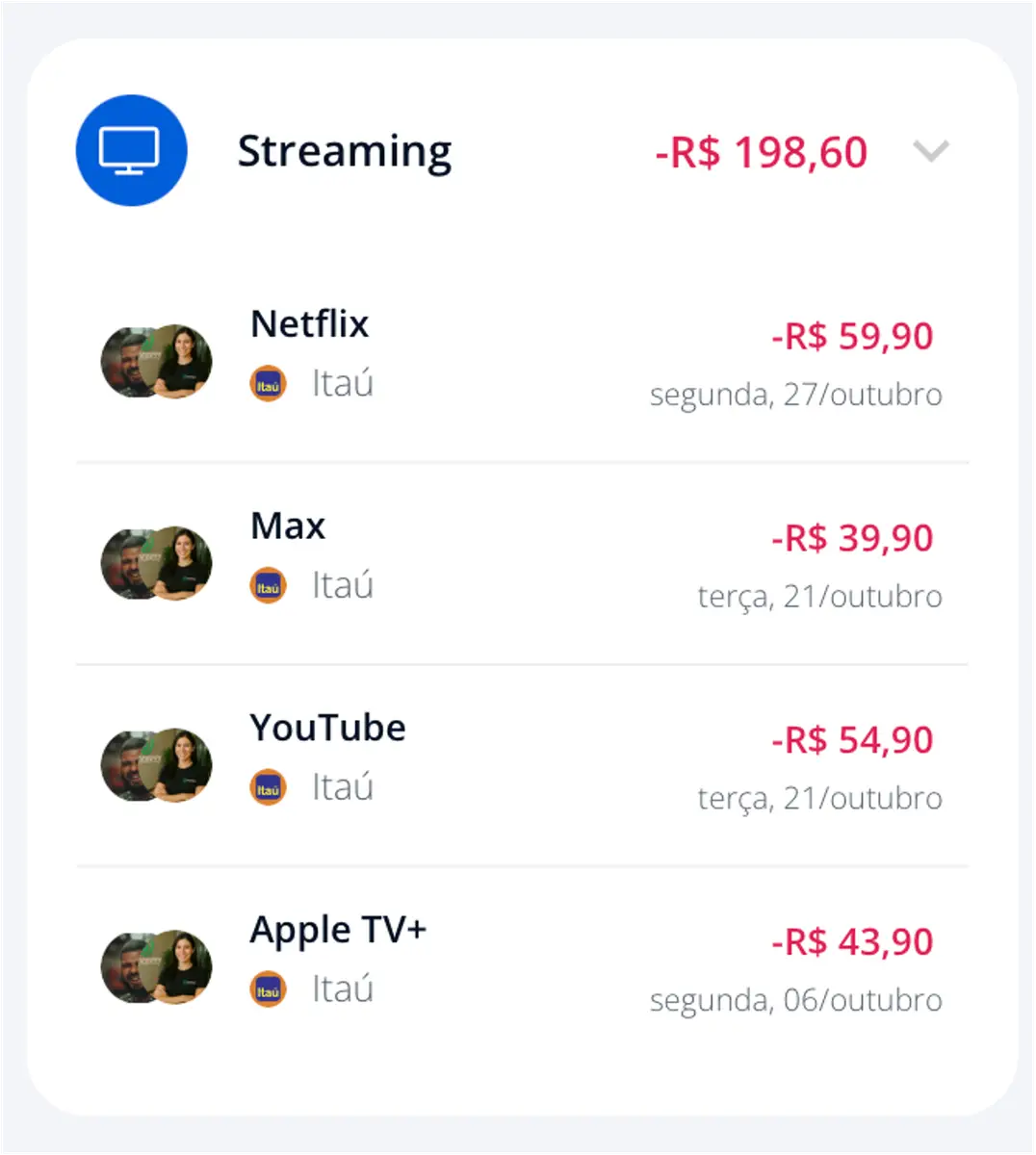Image resolution: width=1036 pixels, height=1155 pixels.
Task: Select the -R$ 39,90 Max amount
Action: [x=851, y=538]
